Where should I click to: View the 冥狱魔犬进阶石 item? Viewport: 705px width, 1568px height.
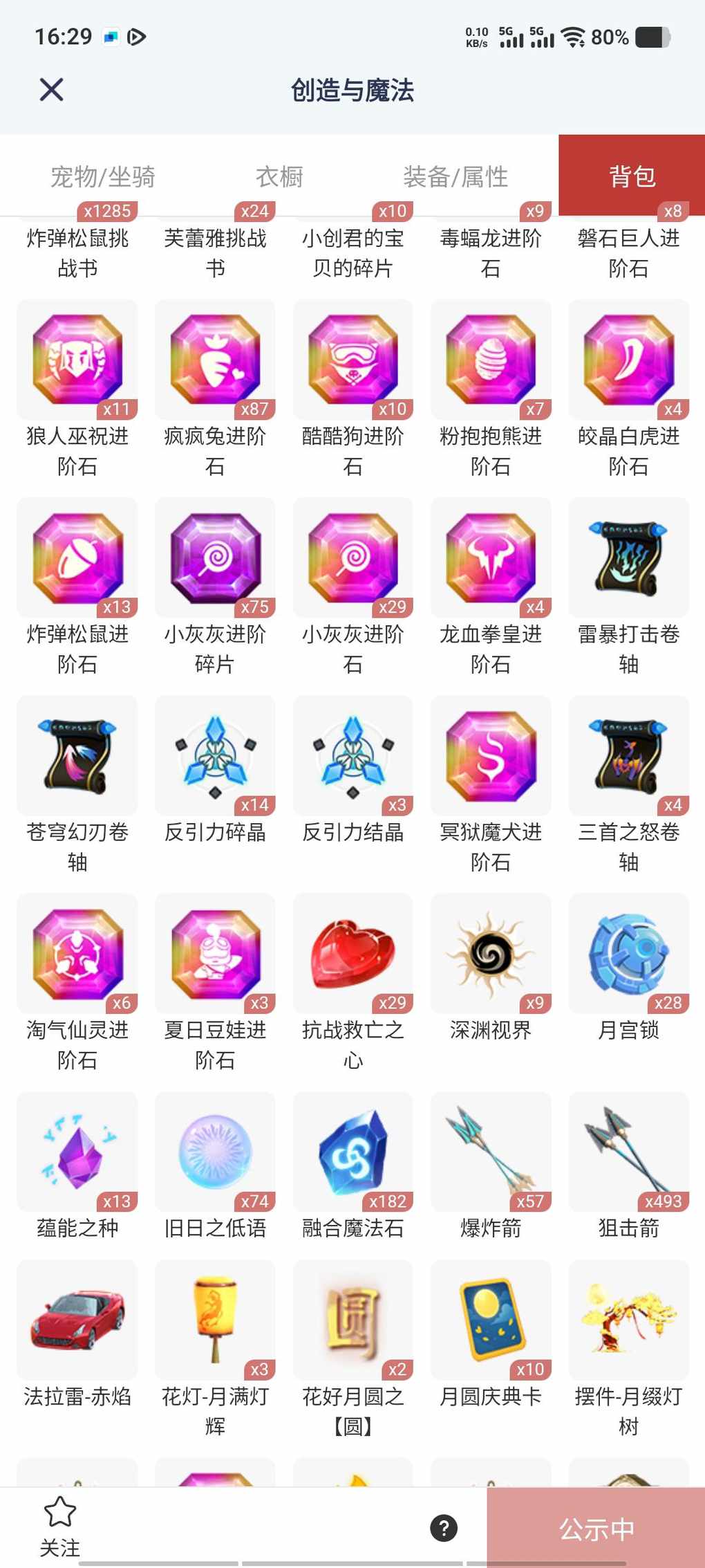pos(491,755)
